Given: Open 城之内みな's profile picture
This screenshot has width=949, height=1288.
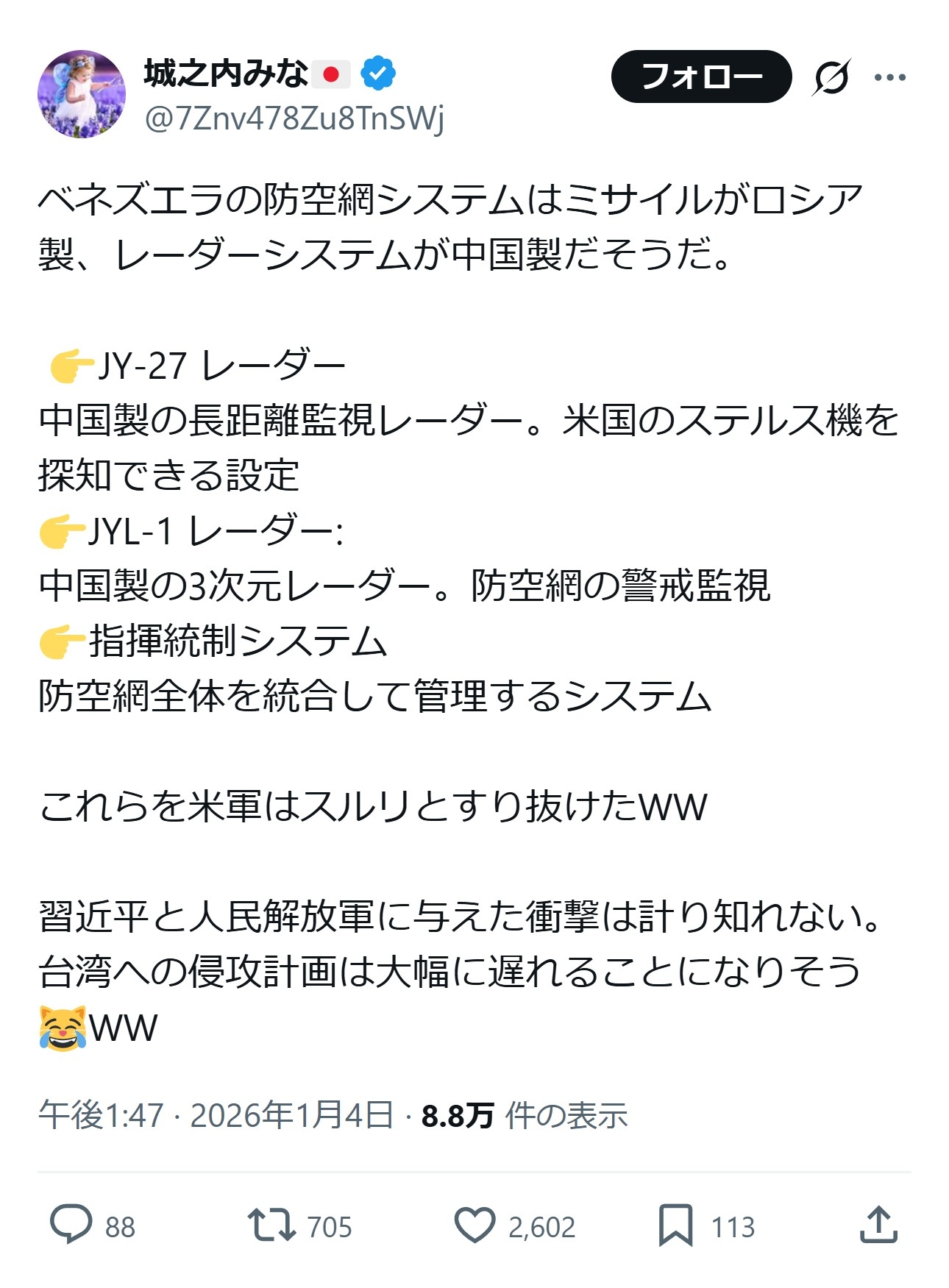Looking at the screenshot, I should point(82,94).
